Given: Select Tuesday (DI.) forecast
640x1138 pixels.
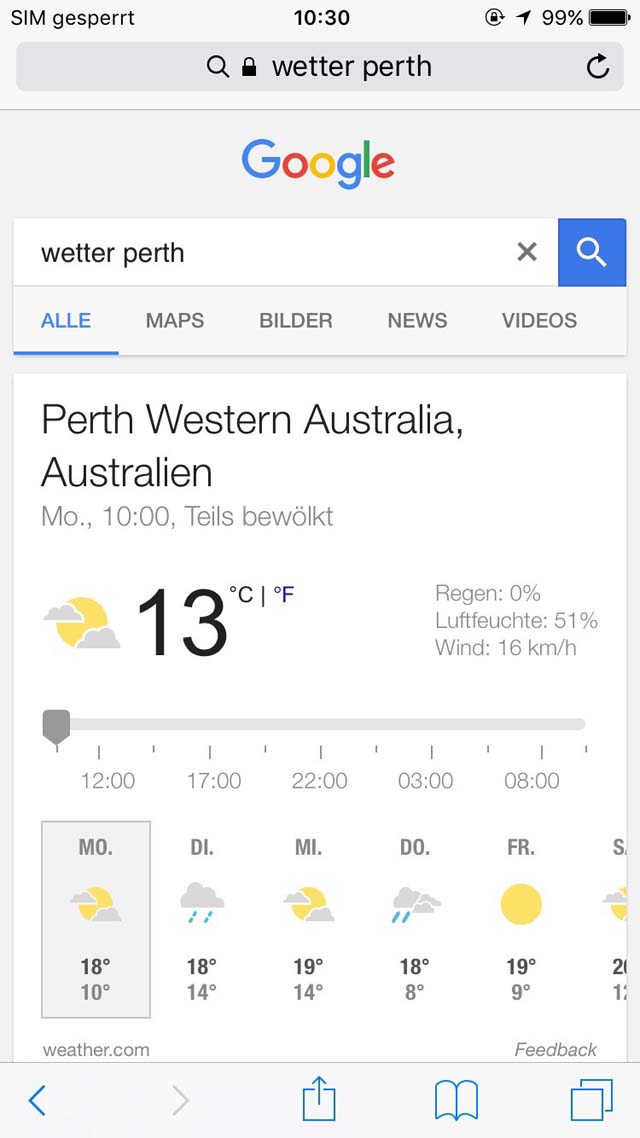Looking at the screenshot, I should (202, 919).
